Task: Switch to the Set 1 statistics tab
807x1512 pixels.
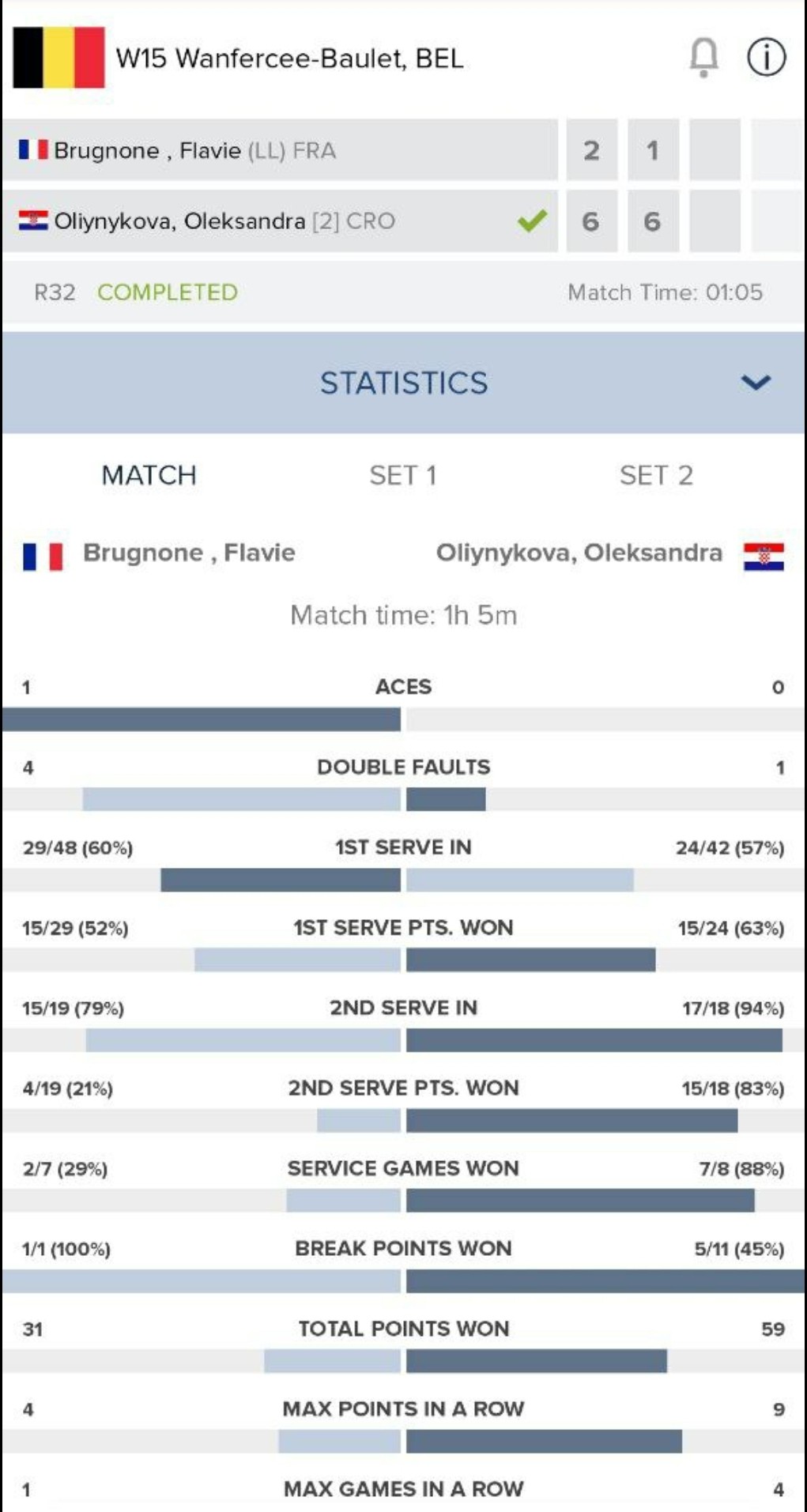Action: (x=403, y=475)
